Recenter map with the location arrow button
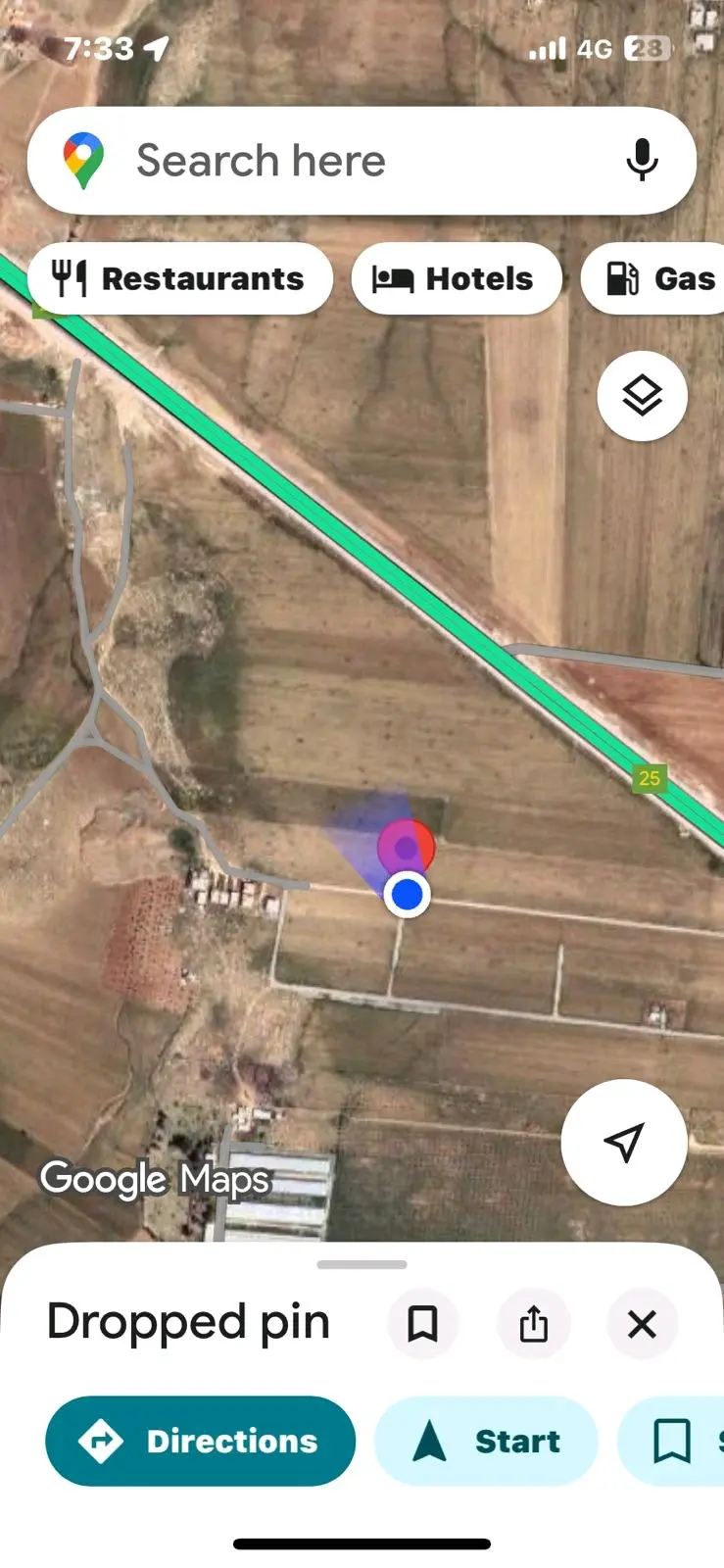This screenshot has width=724, height=1568. point(624,1142)
